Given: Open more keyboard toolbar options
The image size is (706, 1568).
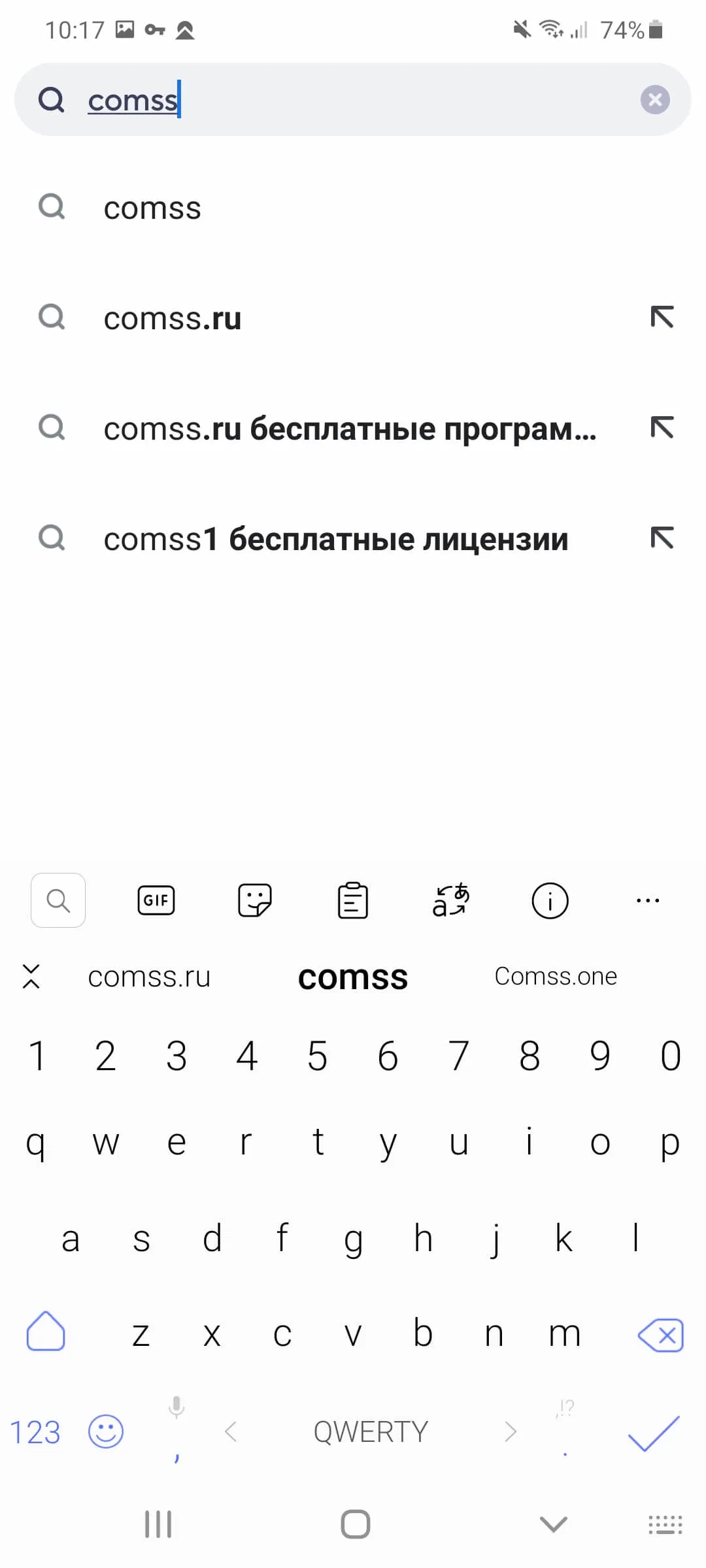Looking at the screenshot, I should (647, 900).
